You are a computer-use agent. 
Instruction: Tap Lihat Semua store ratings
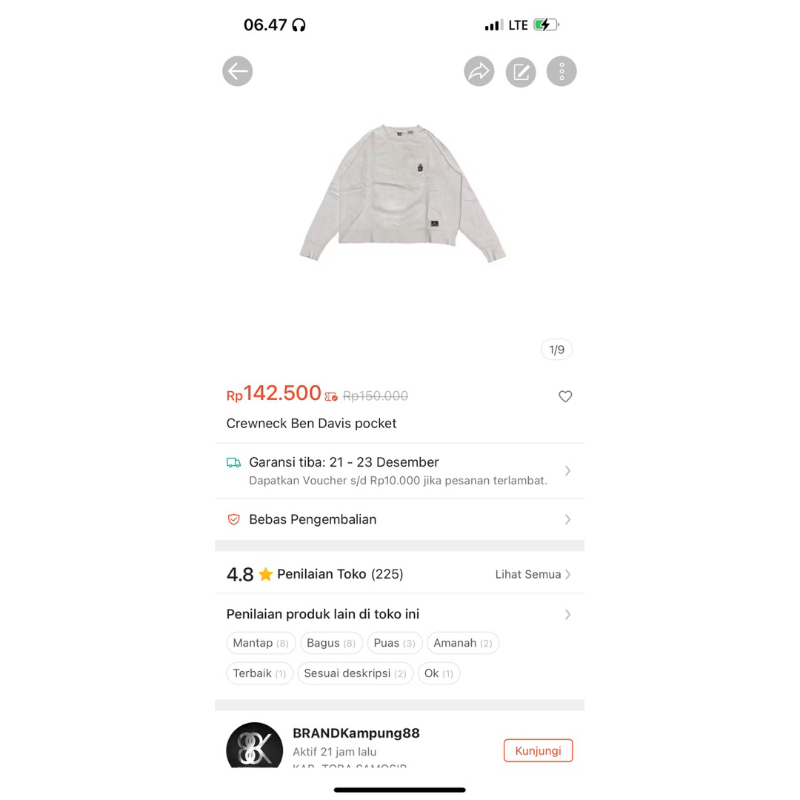click(x=533, y=574)
